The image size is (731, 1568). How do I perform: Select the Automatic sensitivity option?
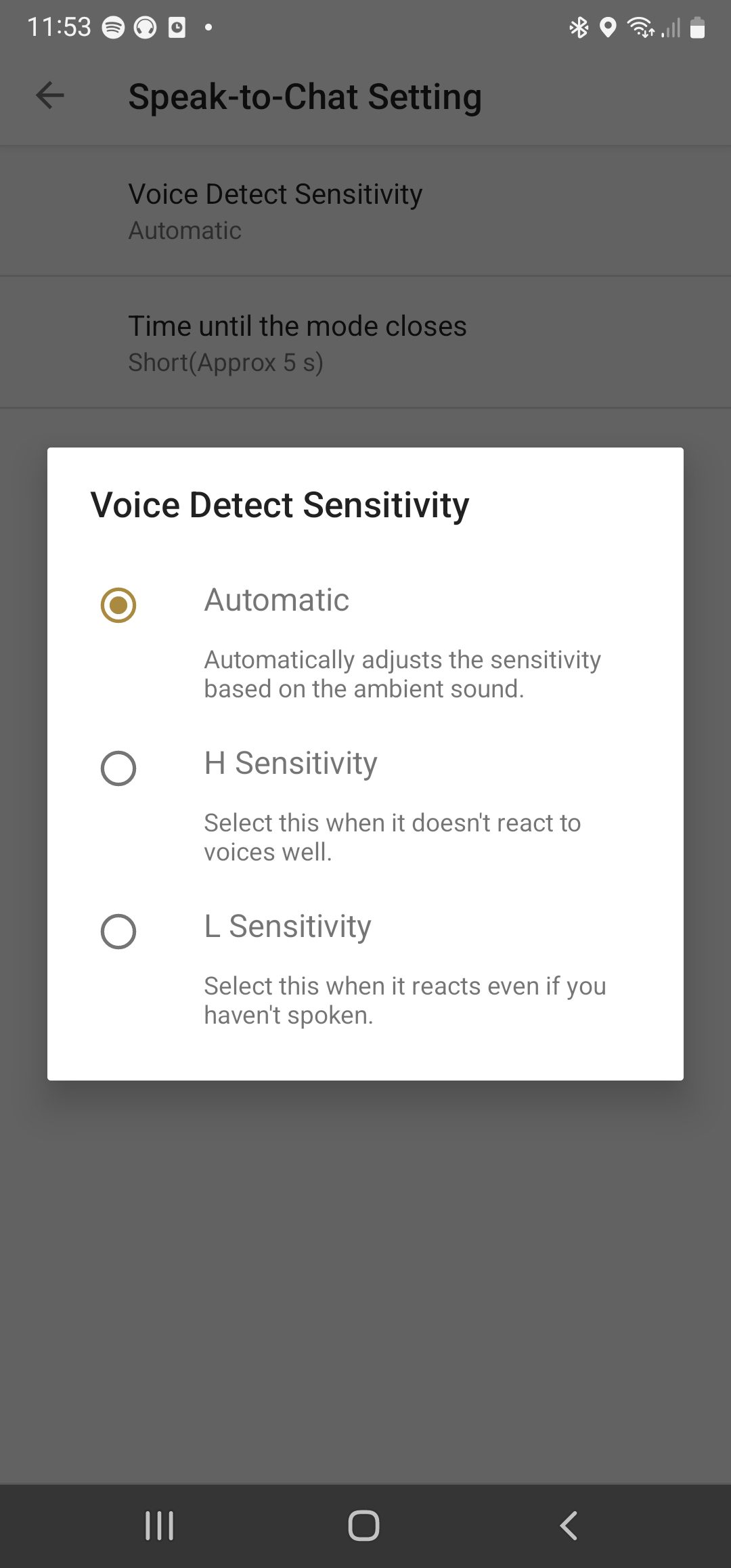(118, 605)
